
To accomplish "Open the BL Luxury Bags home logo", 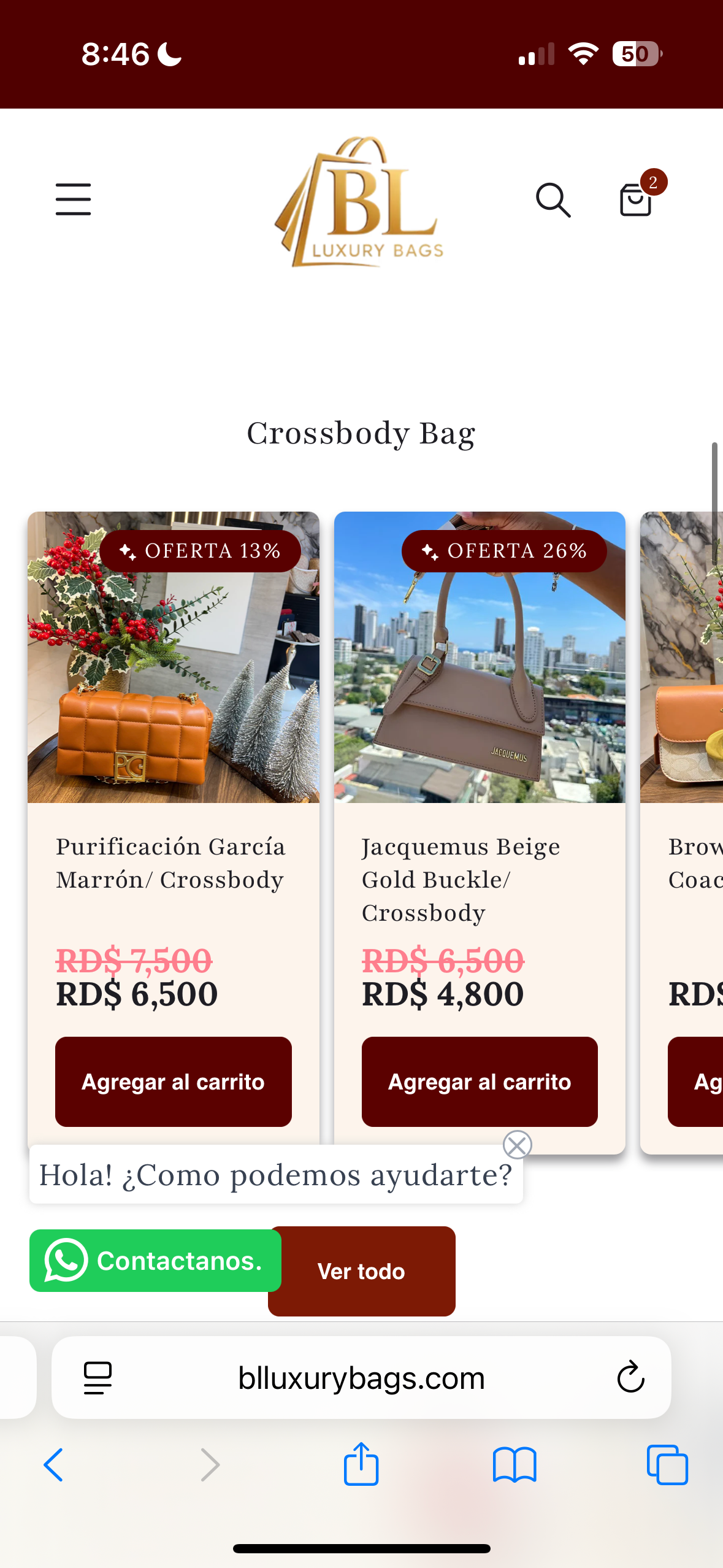I will click(361, 202).
